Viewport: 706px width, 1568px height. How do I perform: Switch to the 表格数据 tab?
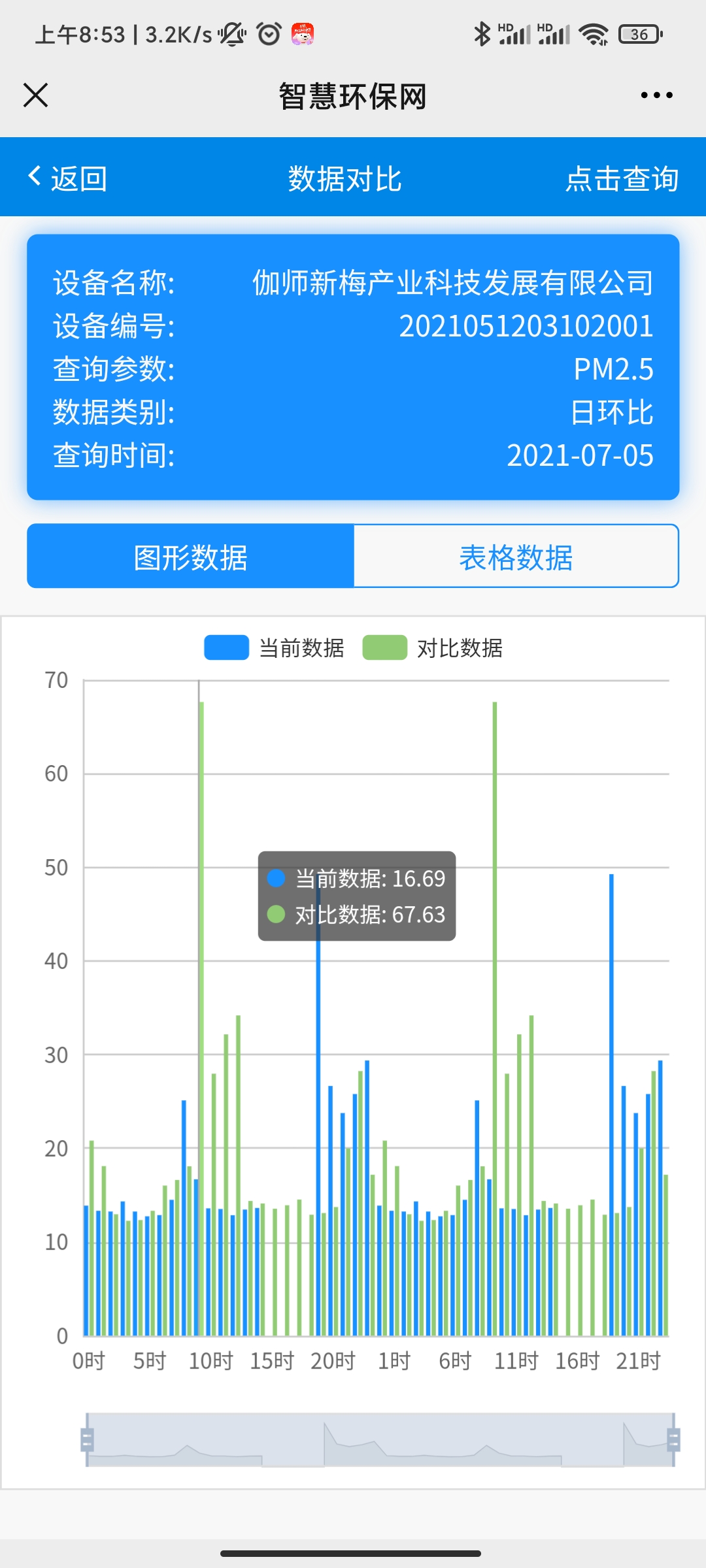[x=516, y=556]
